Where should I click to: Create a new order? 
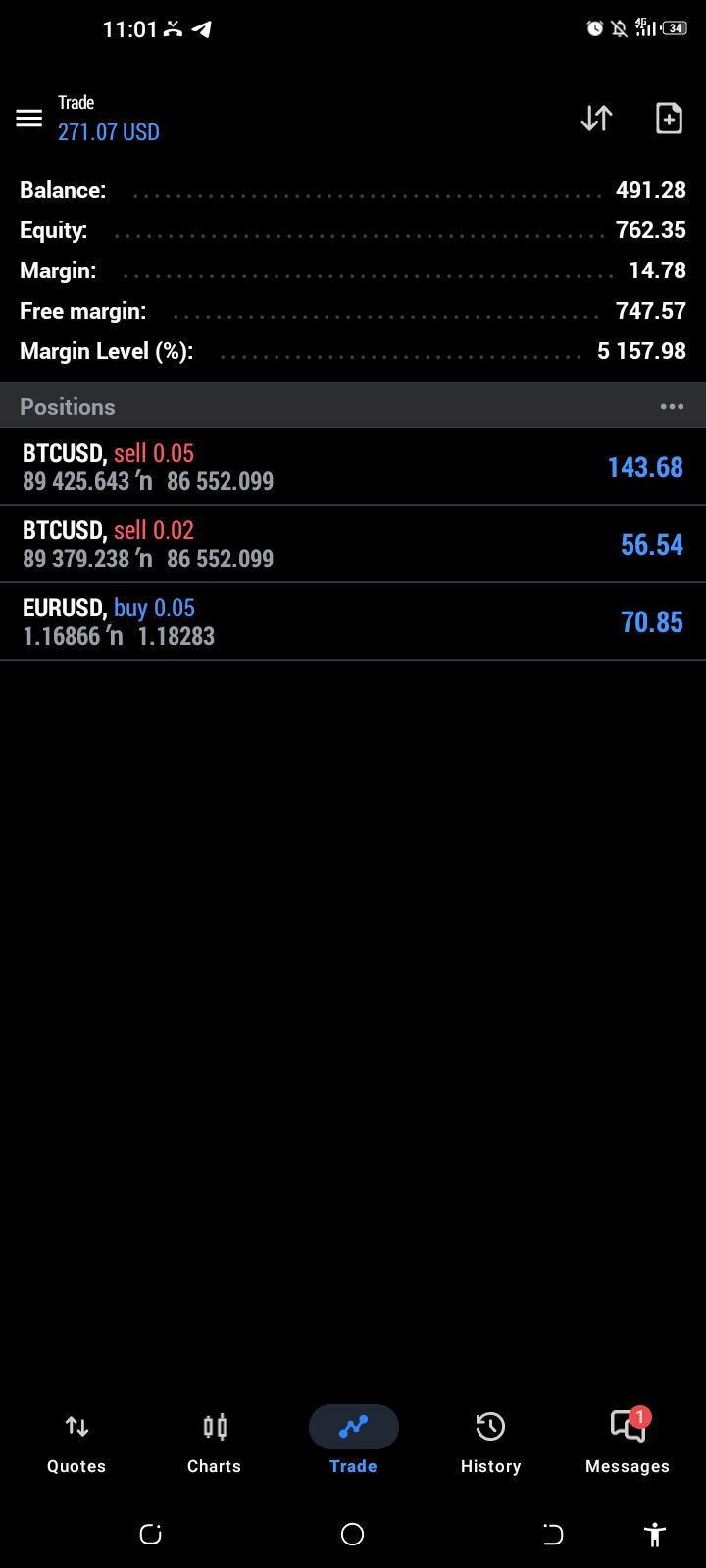click(x=669, y=119)
